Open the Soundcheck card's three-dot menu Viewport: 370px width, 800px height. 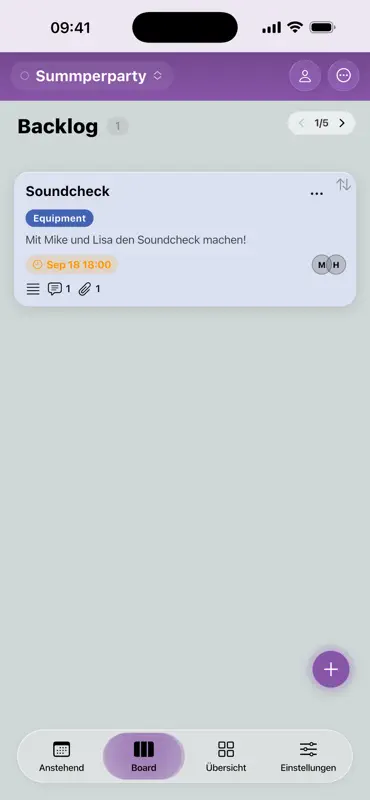316,194
